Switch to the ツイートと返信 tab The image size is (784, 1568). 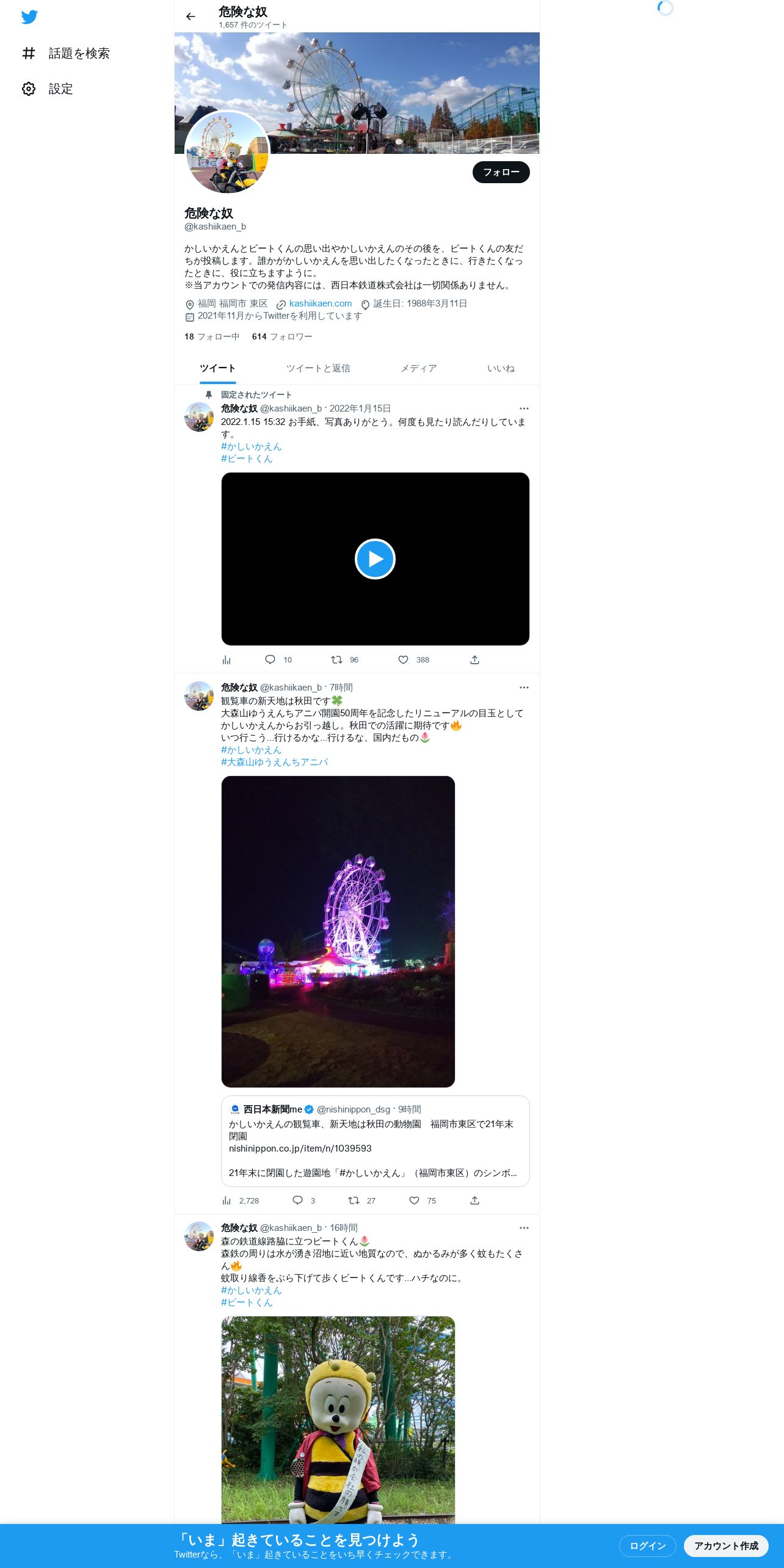click(x=318, y=368)
